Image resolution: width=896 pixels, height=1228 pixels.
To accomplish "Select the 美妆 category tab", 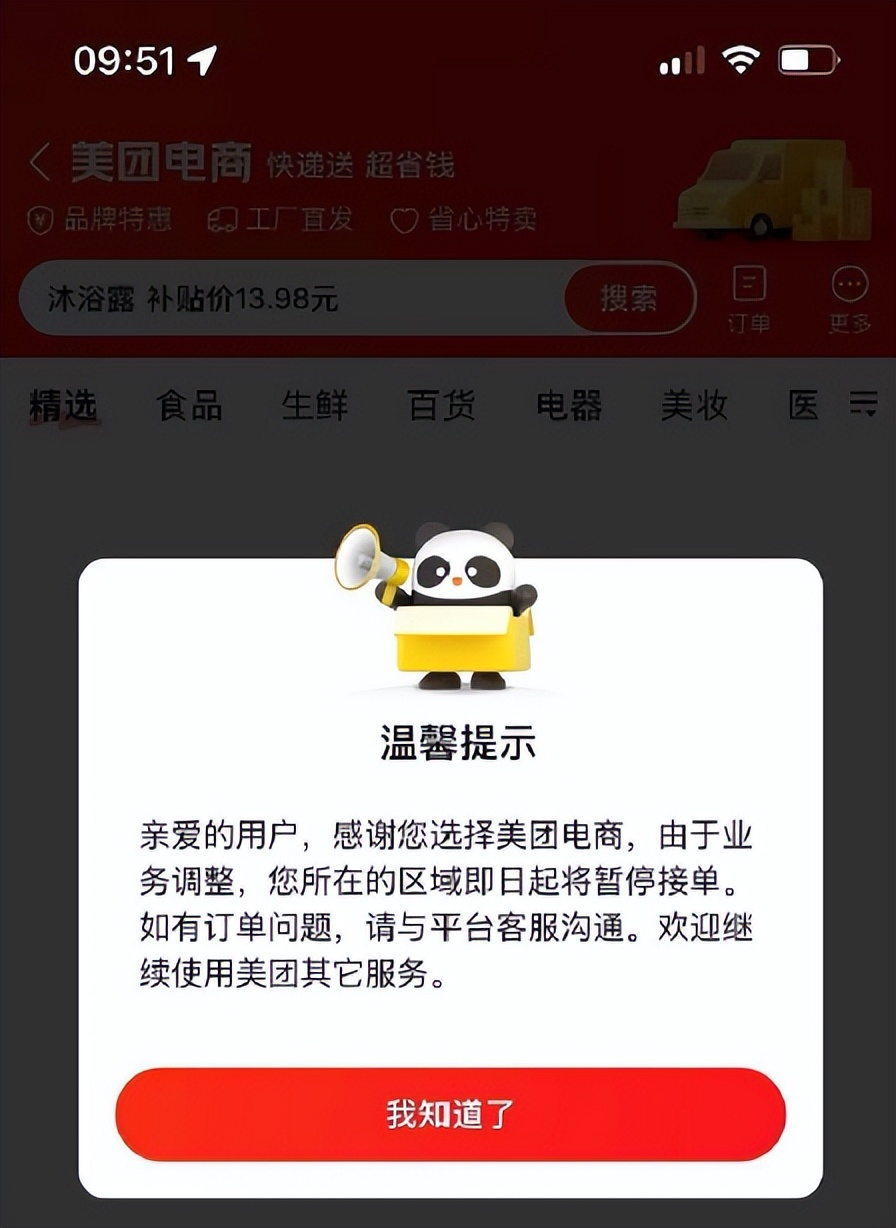I will [693, 405].
